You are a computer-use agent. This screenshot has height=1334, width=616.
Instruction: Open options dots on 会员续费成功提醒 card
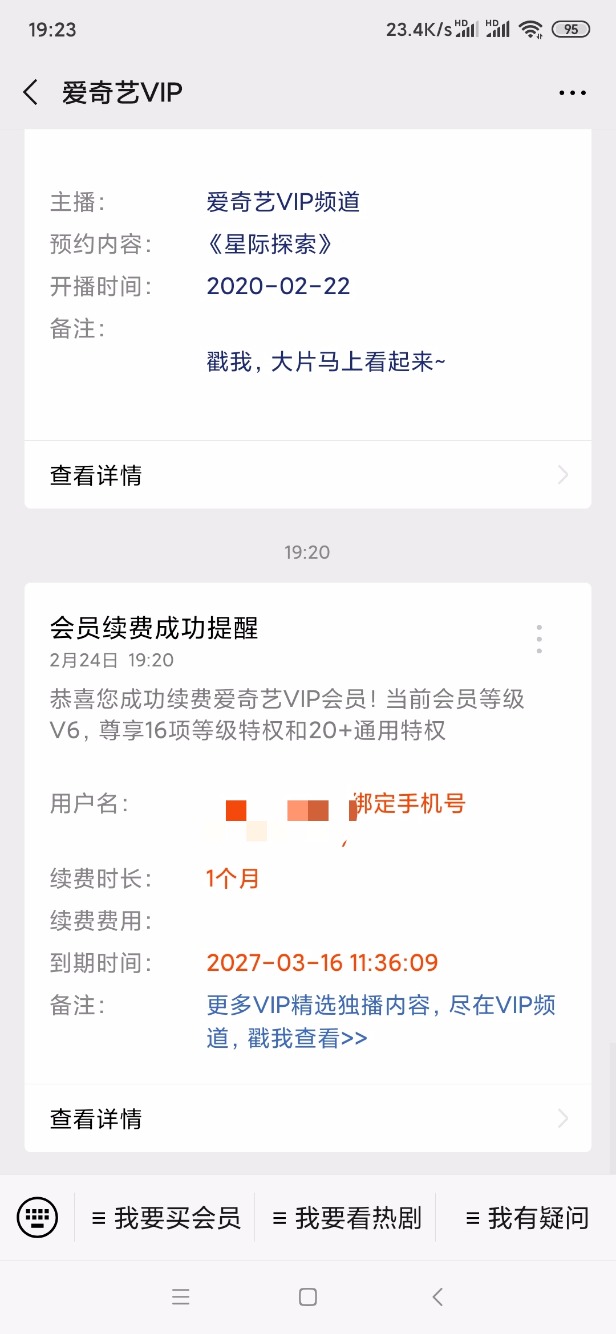pyautogui.click(x=539, y=639)
